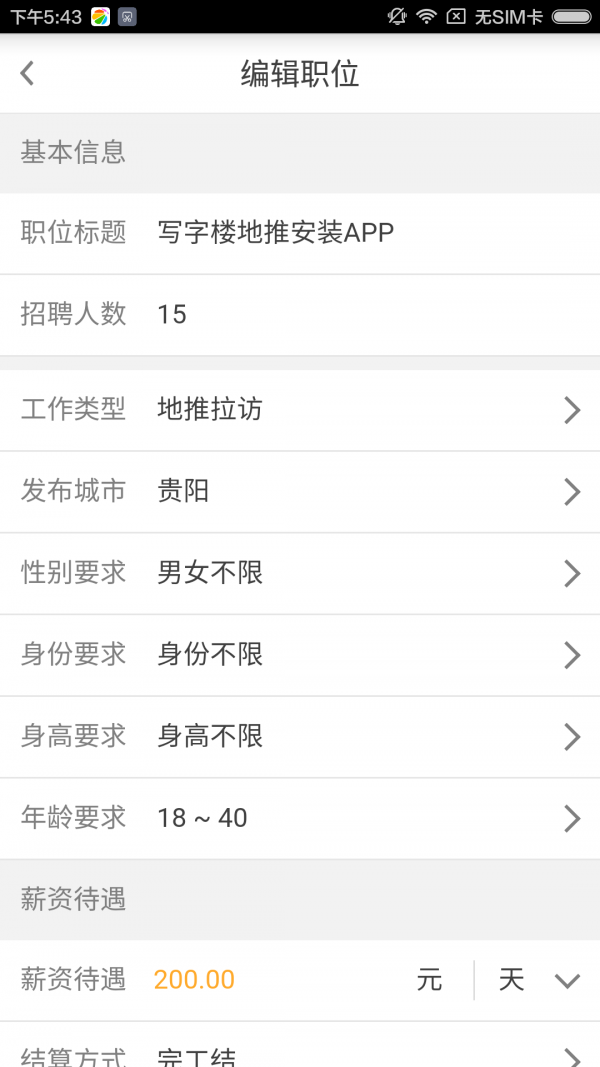The image size is (600, 1067).
Task: Select 身份要求 row
Action: 300,655
